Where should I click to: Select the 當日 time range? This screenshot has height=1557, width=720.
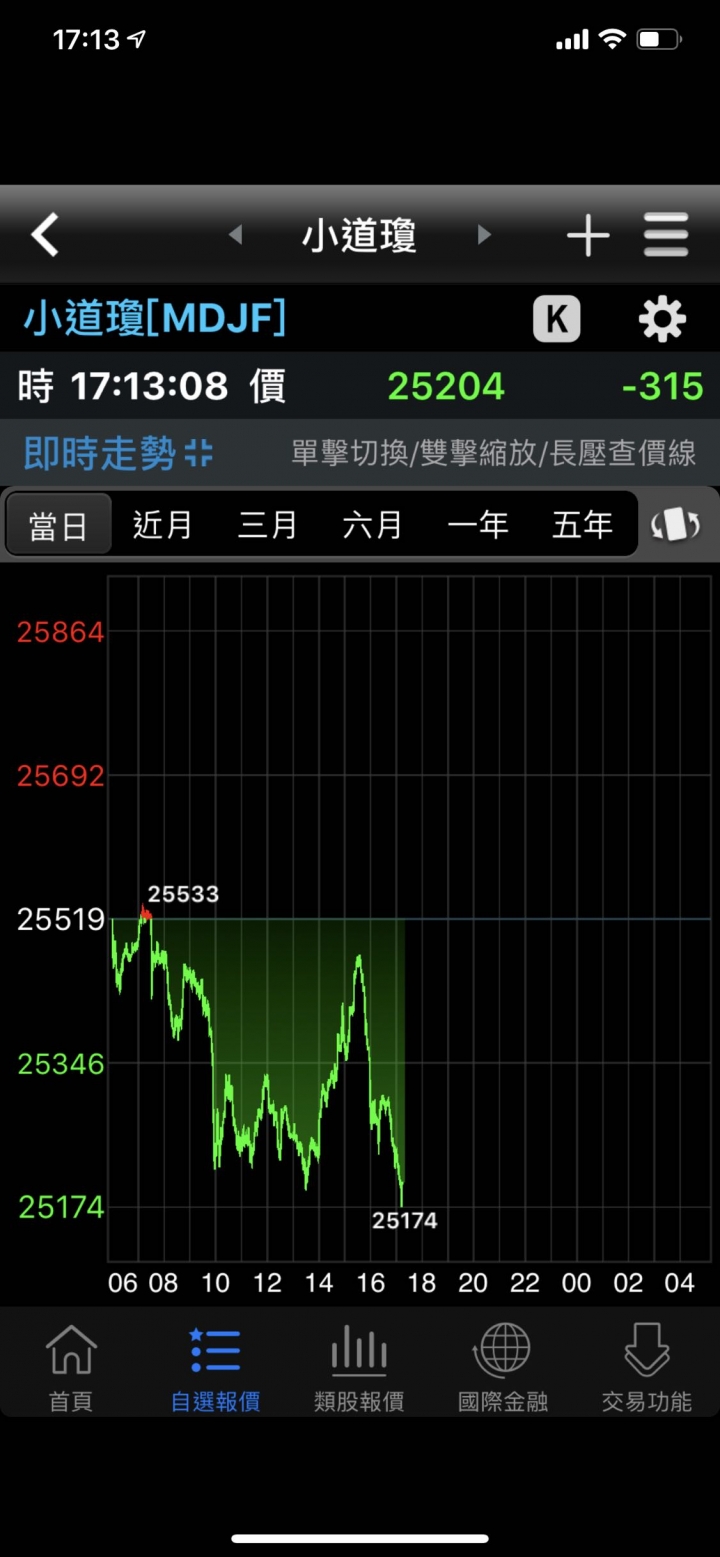coord(59,525)
